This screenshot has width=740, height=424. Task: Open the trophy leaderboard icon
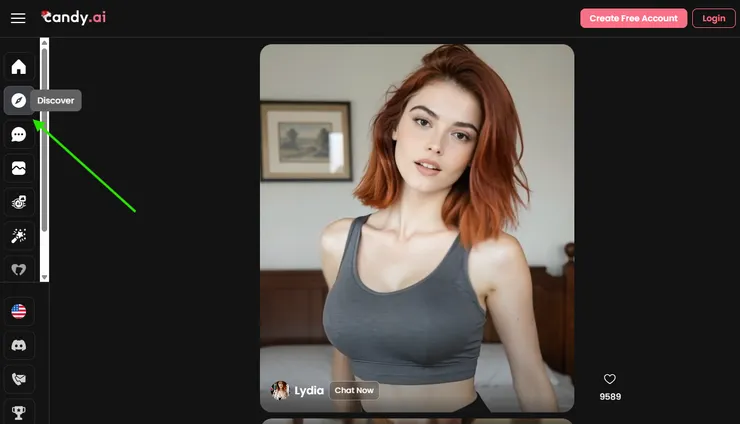(18, 411)
